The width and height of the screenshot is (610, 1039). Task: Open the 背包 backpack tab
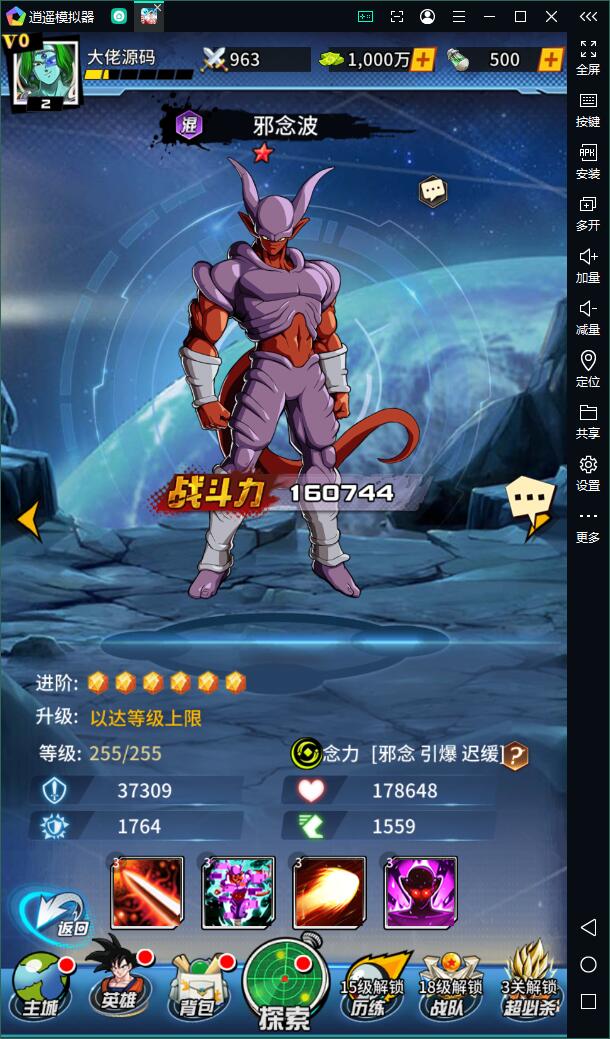point(196,988)
